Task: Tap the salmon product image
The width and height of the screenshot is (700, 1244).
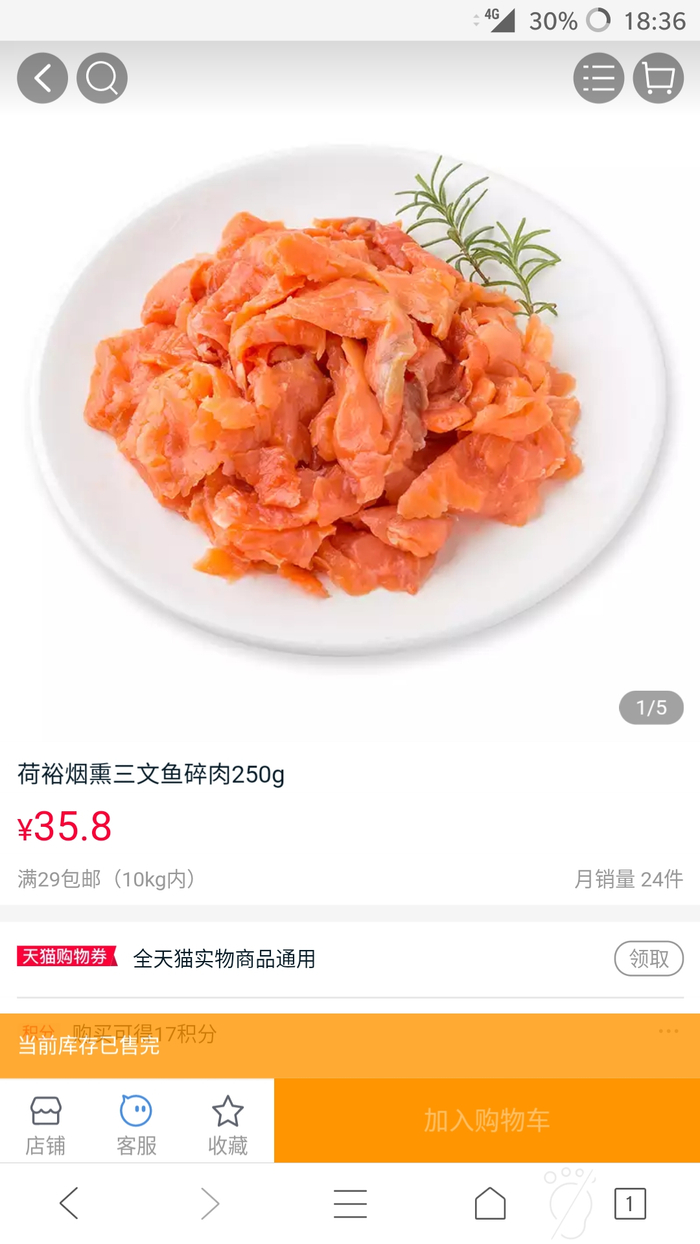Action: (350, 400)
